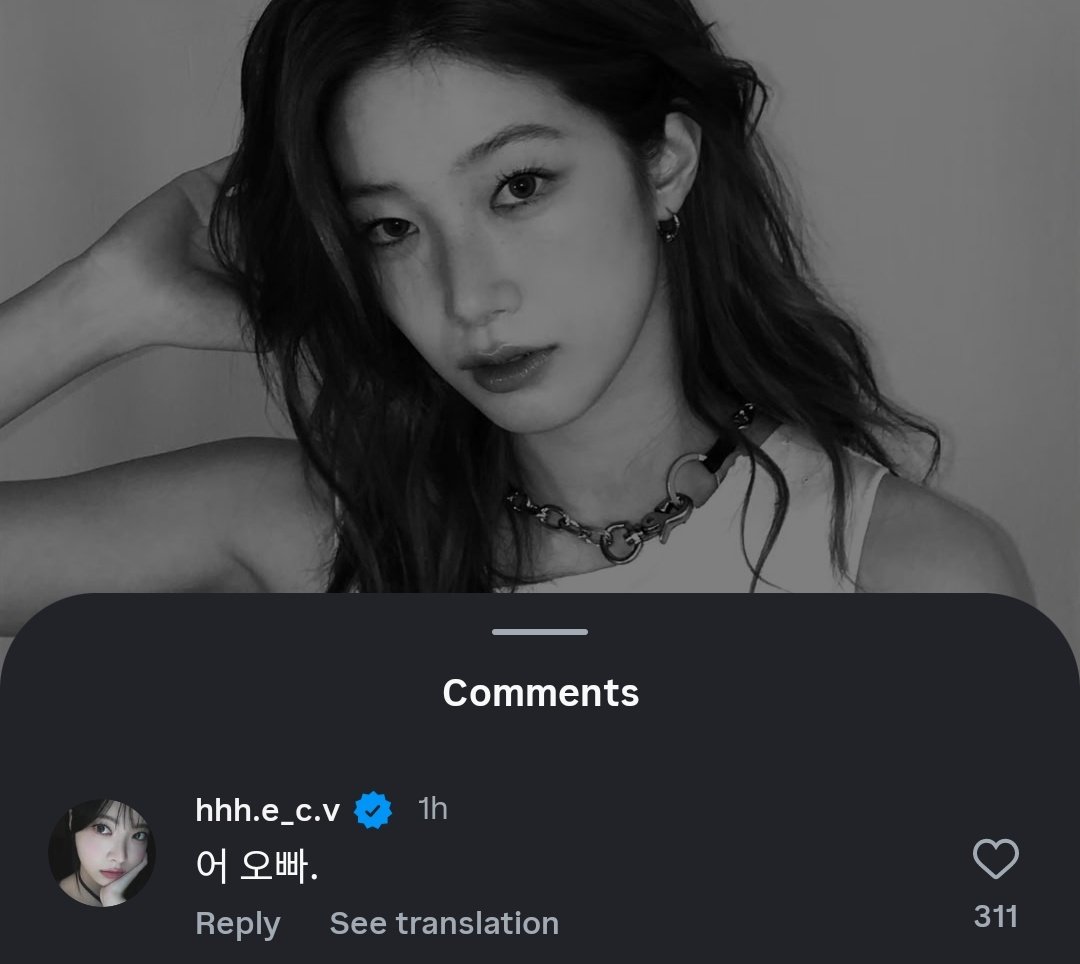Tap the drag handle above Comments
Screen dimensions: 1080x964
[540, 632]
